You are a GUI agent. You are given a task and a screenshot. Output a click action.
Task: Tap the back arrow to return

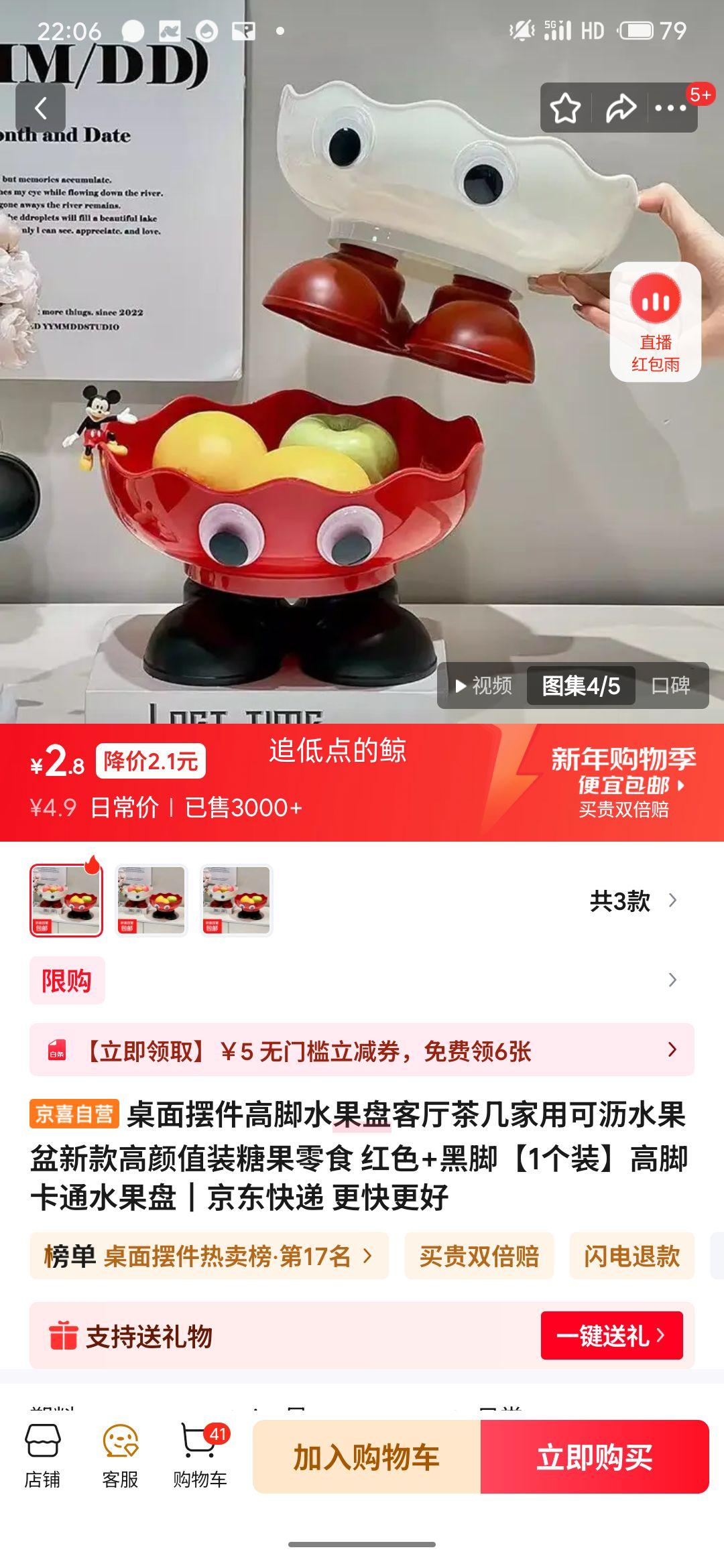pos(42,107)
